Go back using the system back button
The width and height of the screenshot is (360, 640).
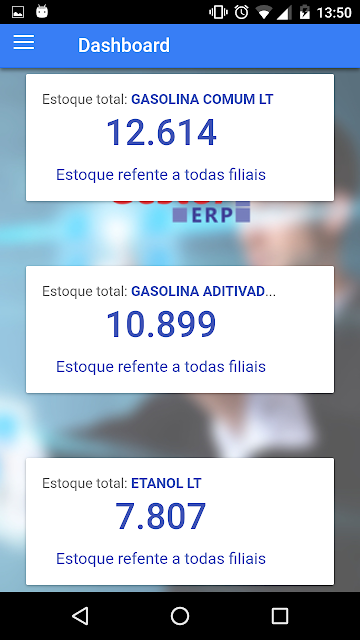tap(80, 616)
